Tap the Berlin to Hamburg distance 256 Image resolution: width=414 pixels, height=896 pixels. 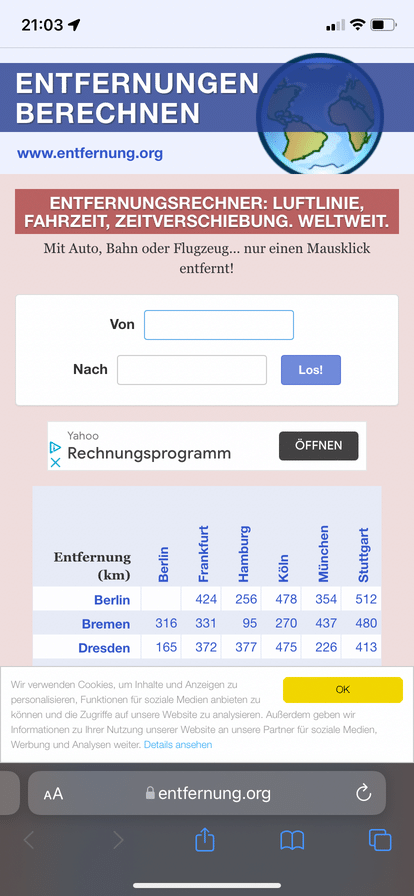point(246,599)
